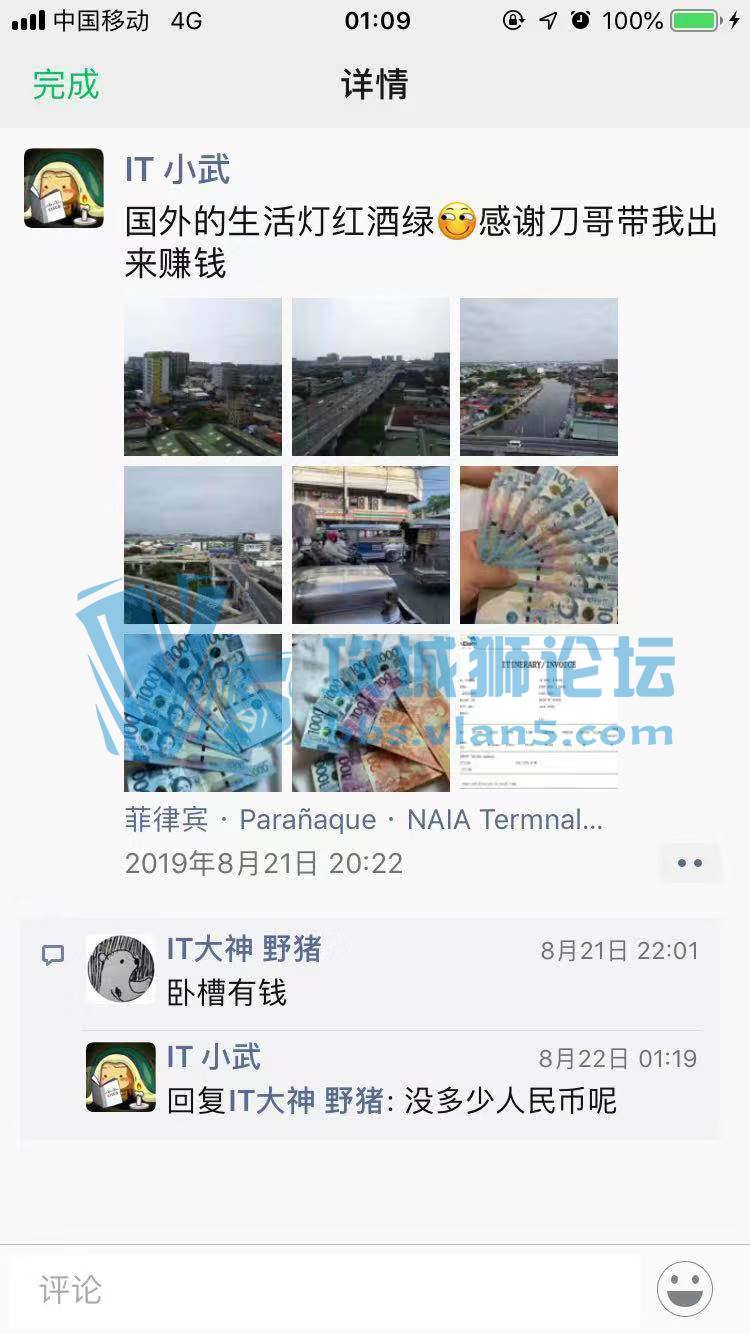Screen dimensions: 750x1334
Task: Tap 完成 to close the detail view
Action: (x=66, y=84)
